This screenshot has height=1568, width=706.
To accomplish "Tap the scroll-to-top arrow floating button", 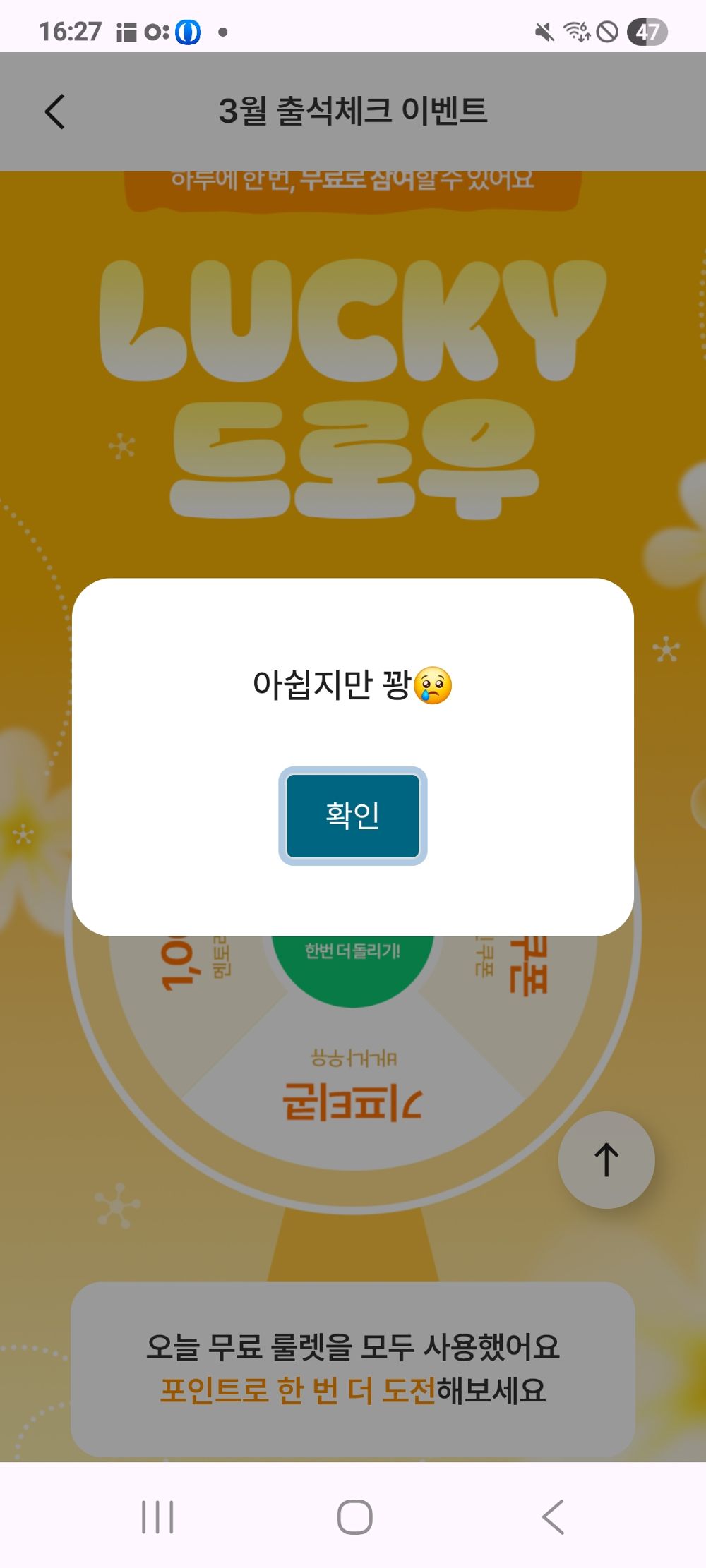I will (606, 1159).
